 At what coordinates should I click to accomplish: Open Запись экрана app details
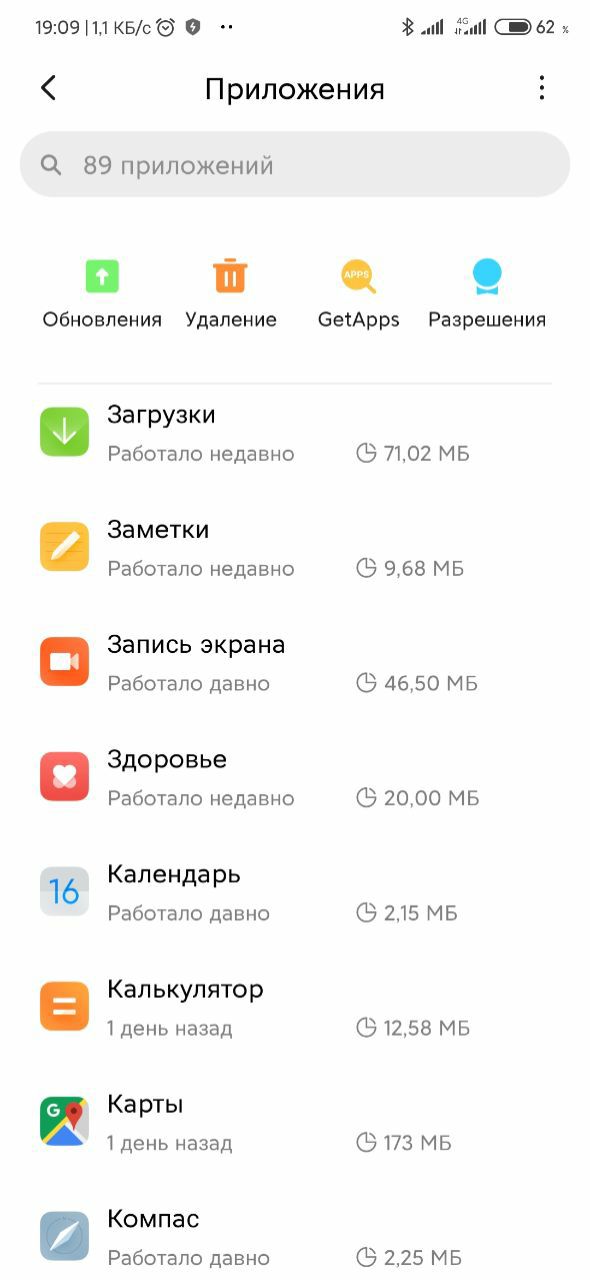295,663
